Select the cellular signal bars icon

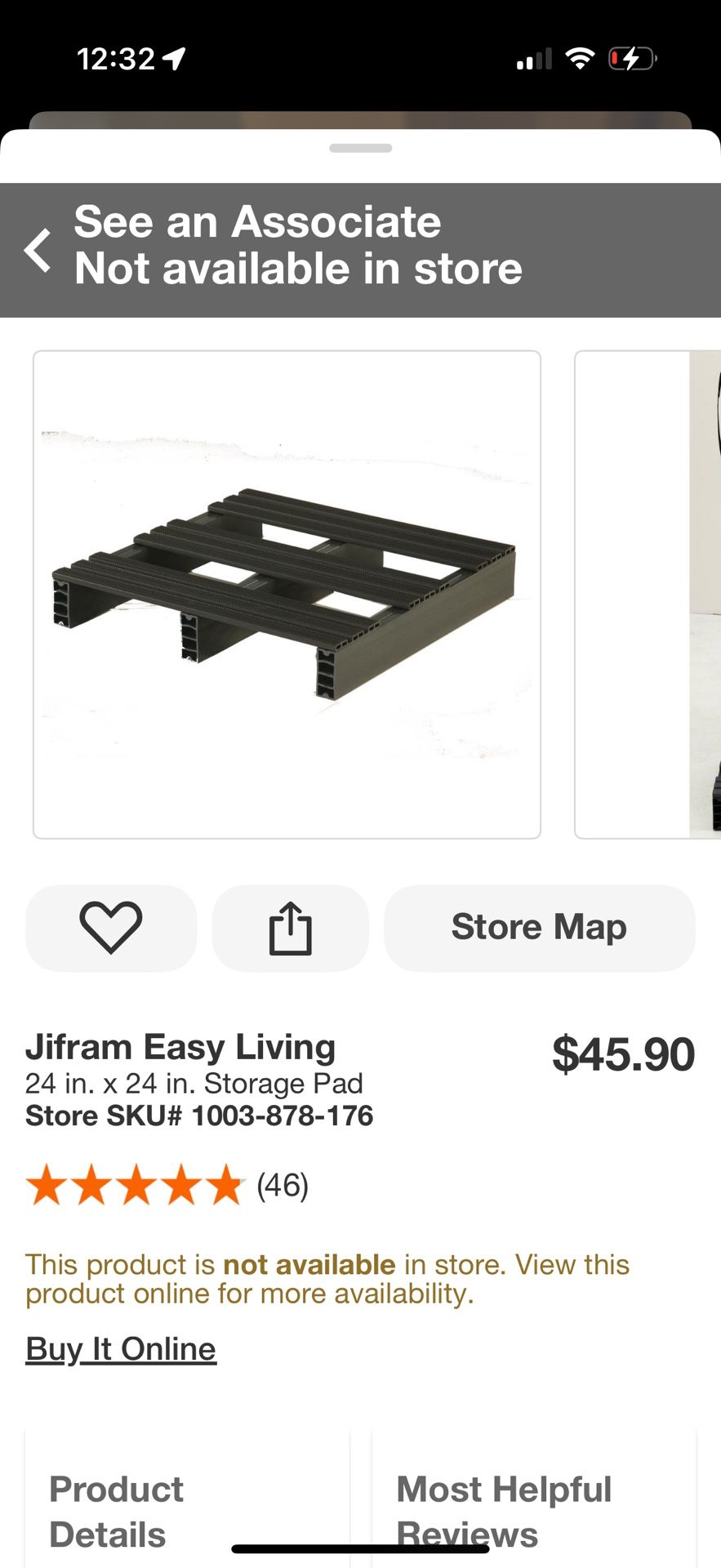(x=532, y=57)
